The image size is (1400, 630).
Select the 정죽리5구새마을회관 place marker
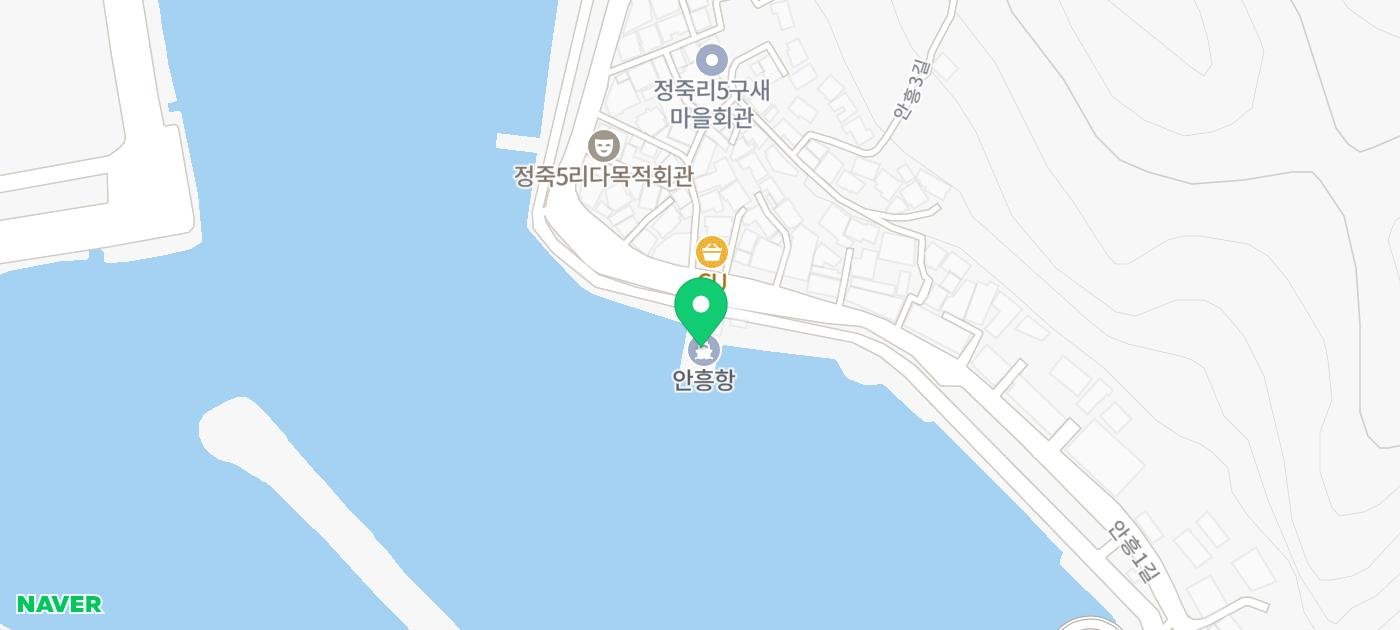click(x=712, y=60)
